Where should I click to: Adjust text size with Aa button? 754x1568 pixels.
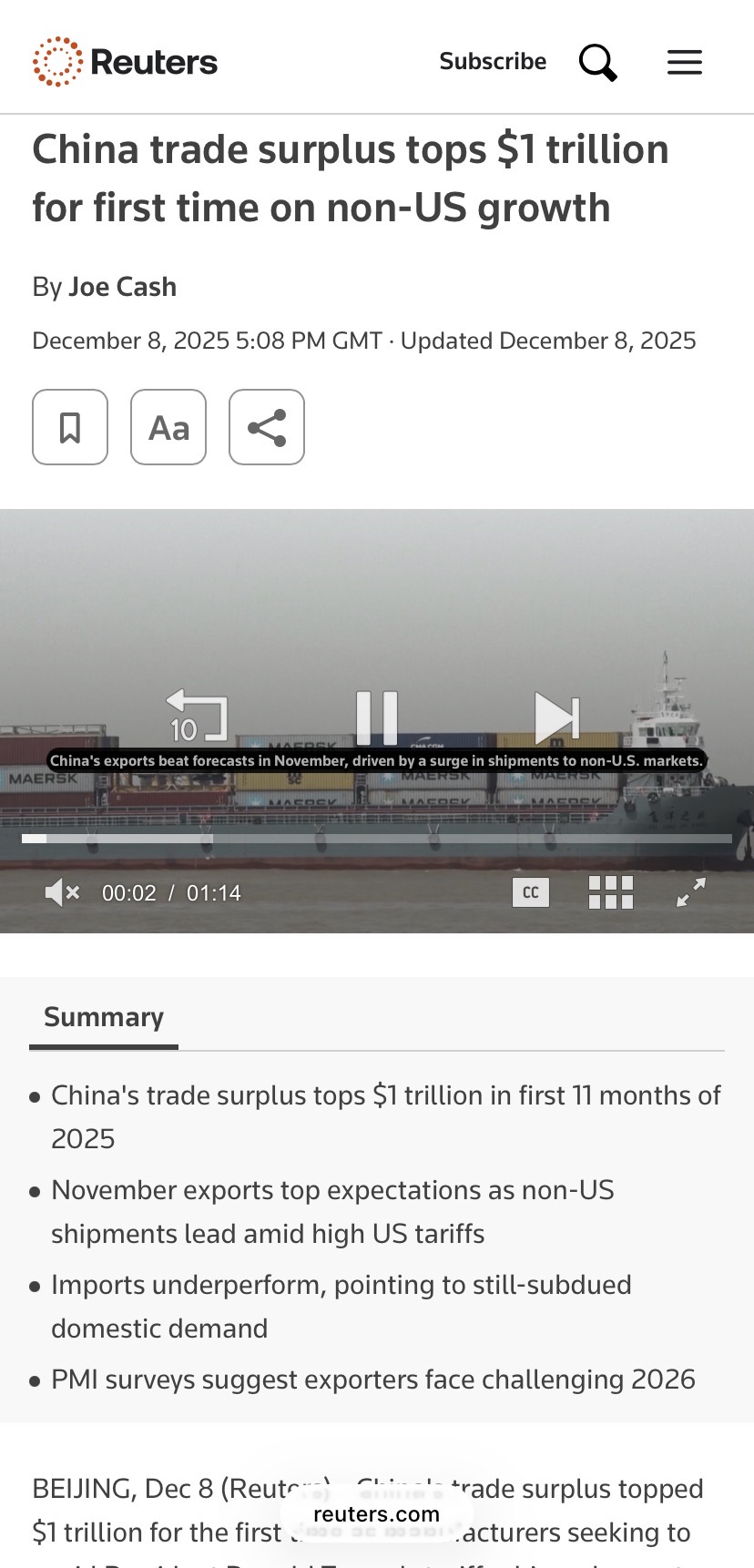[168, 427]
